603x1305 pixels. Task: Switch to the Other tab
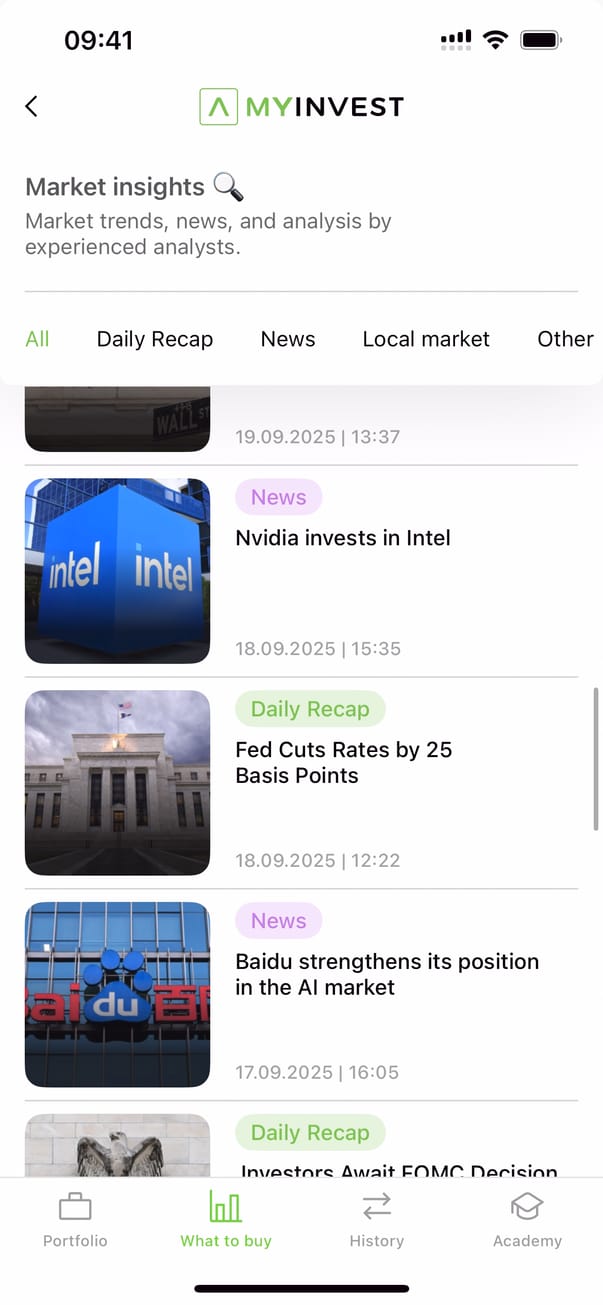[x=565, y=339]
